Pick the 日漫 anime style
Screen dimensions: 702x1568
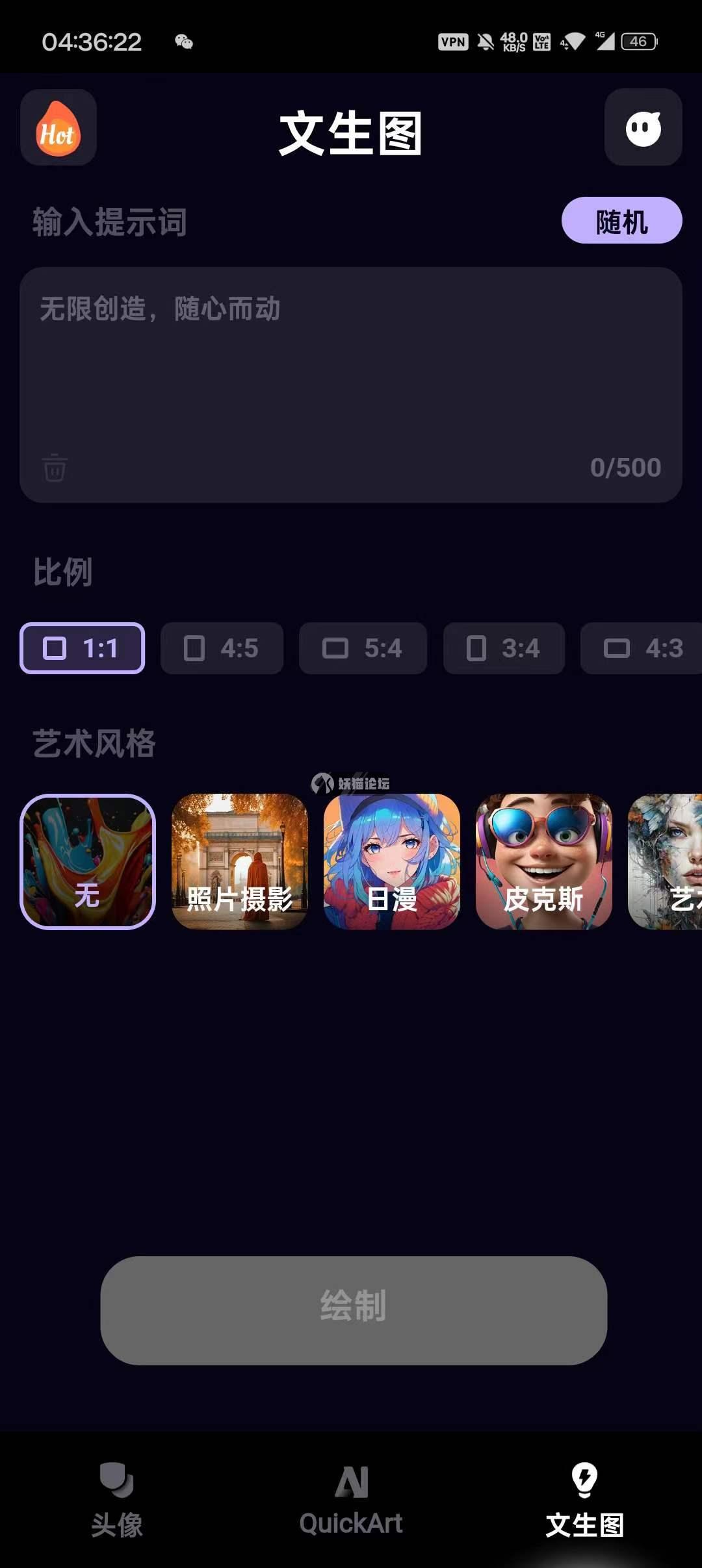(x=391, y=861)
